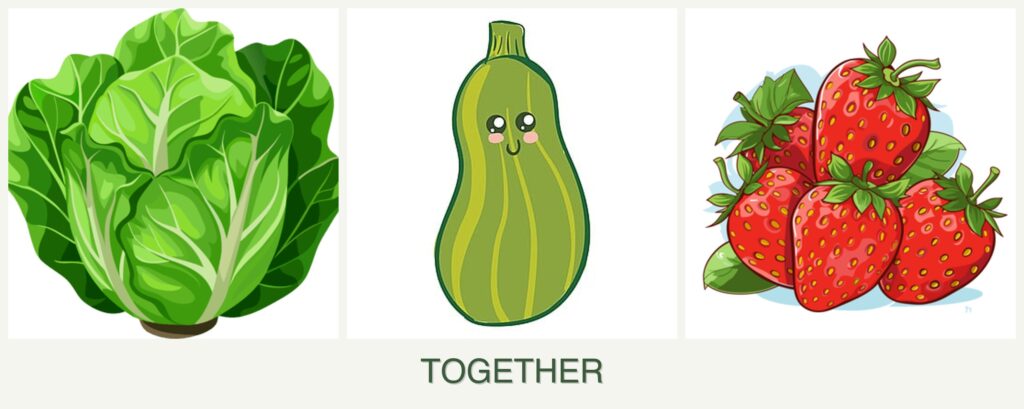Select the lettuce picture card
Viewport: 1024px width, 409px height.
tap(173, 173)
